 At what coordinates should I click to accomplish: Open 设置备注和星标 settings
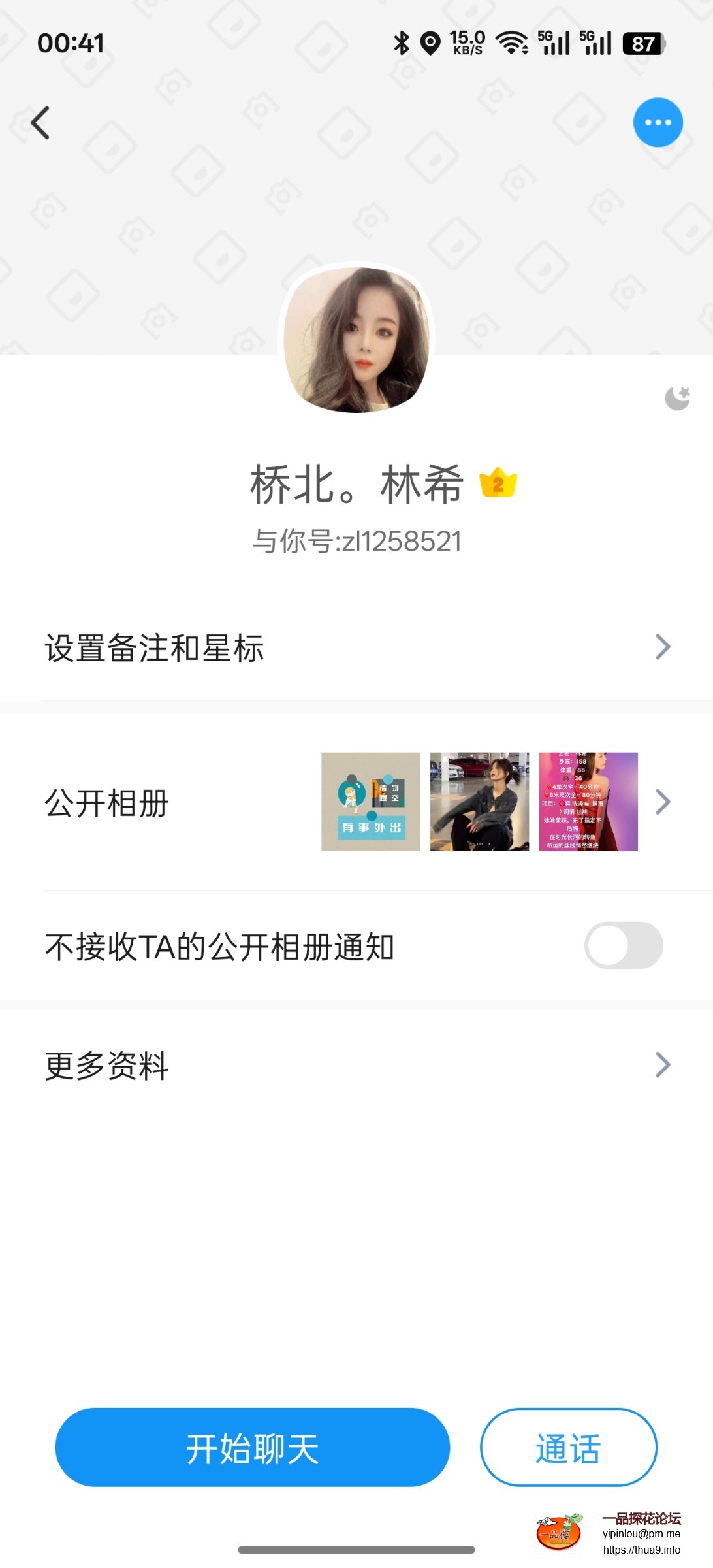click(x=356, y=648)
